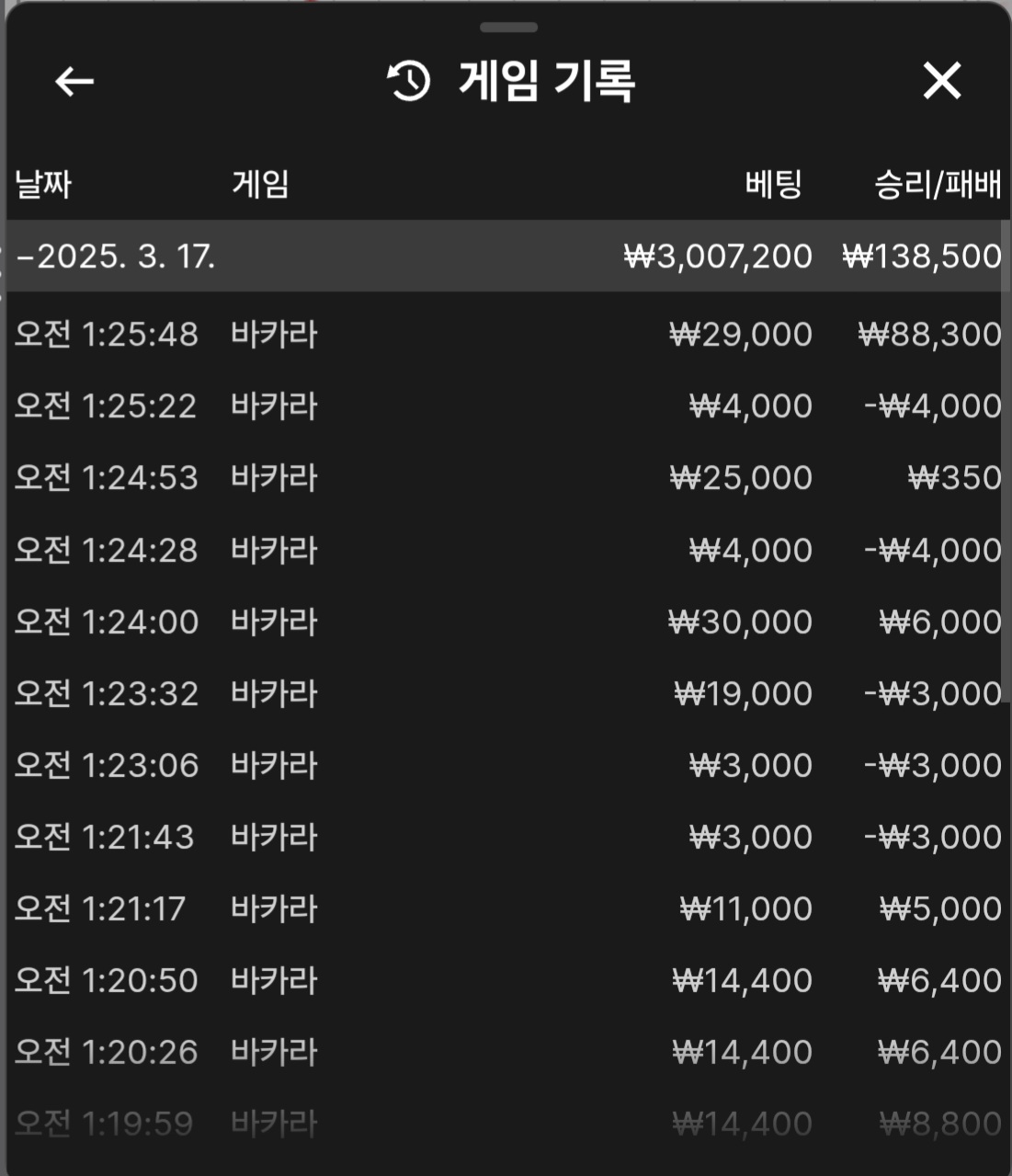Open the 오전 1:25:48 baccarat record
Image resolution: width=1012 pixels, height=1176 pixels.
(x=506, y=334)
